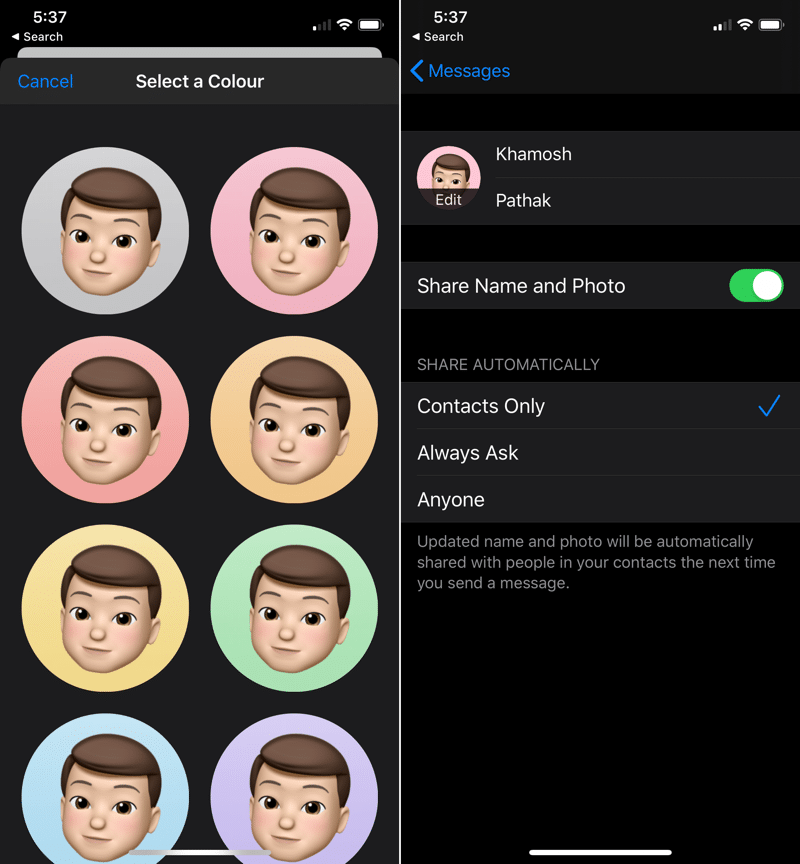Image resolution: width=800 pixels, height=864 pixels.
Task: Select the grey Memoji background
Action: coord(105,231)
